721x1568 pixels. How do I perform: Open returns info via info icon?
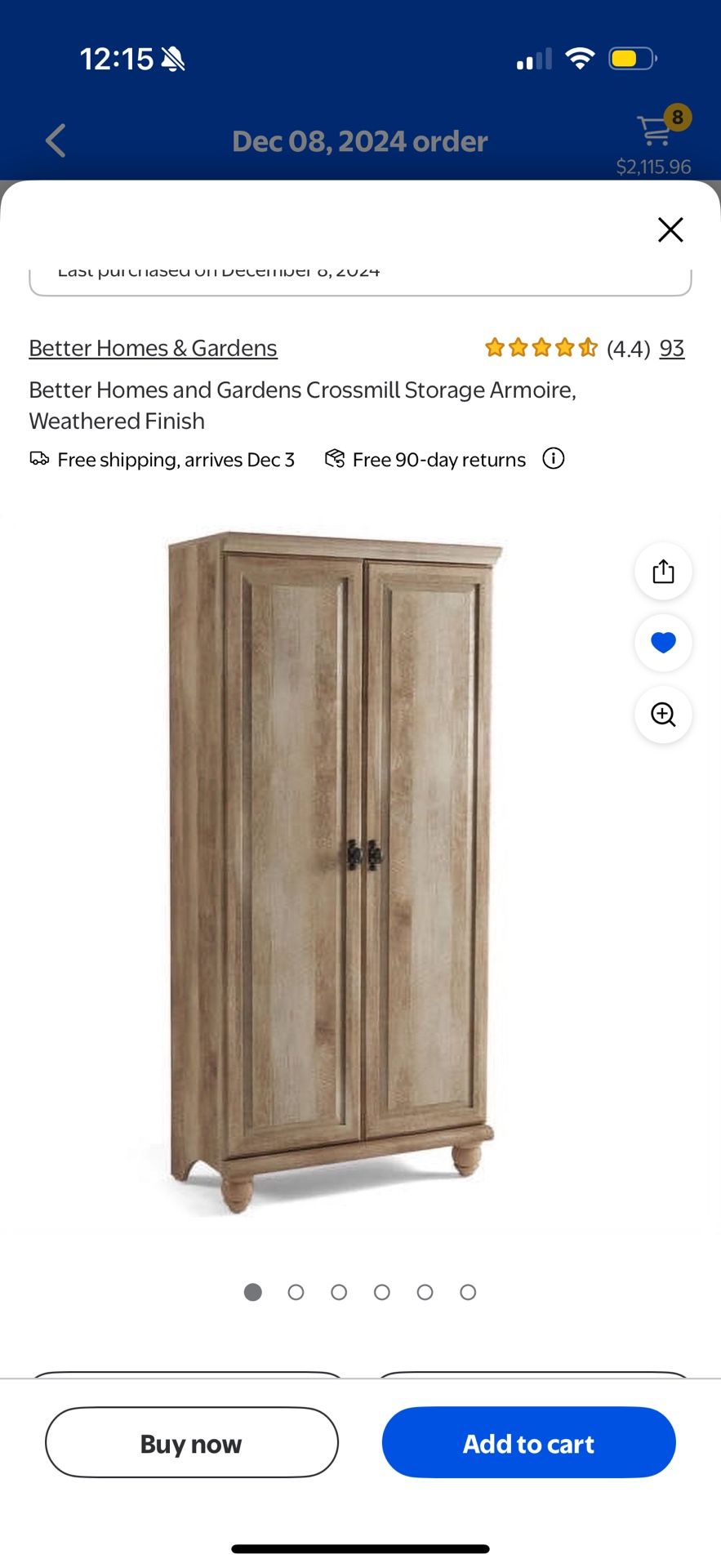click(553, 458)
